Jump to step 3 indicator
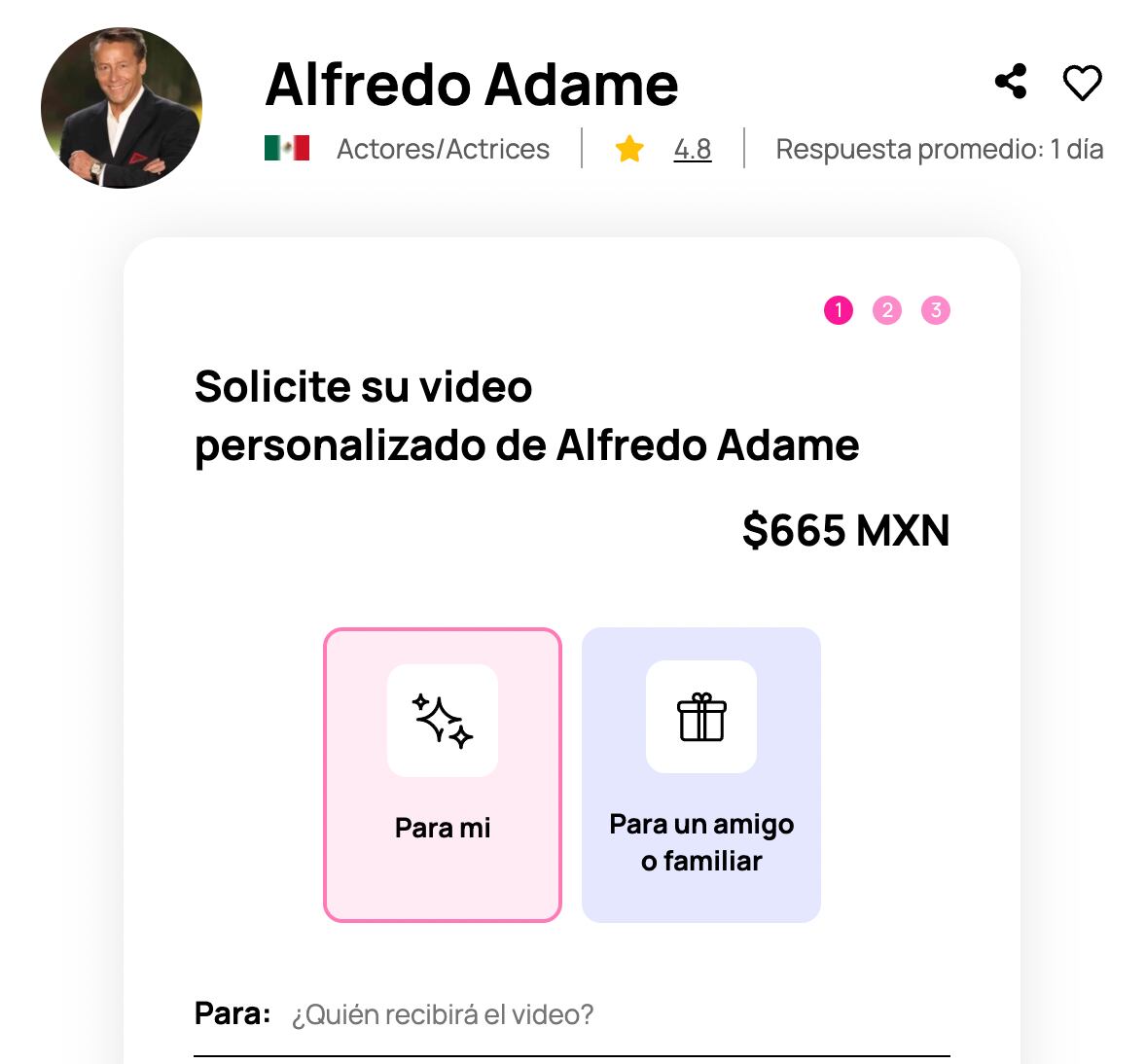Image resolution: width=1146 pixels, height=1064 pixels. click(x=936, y=310)
